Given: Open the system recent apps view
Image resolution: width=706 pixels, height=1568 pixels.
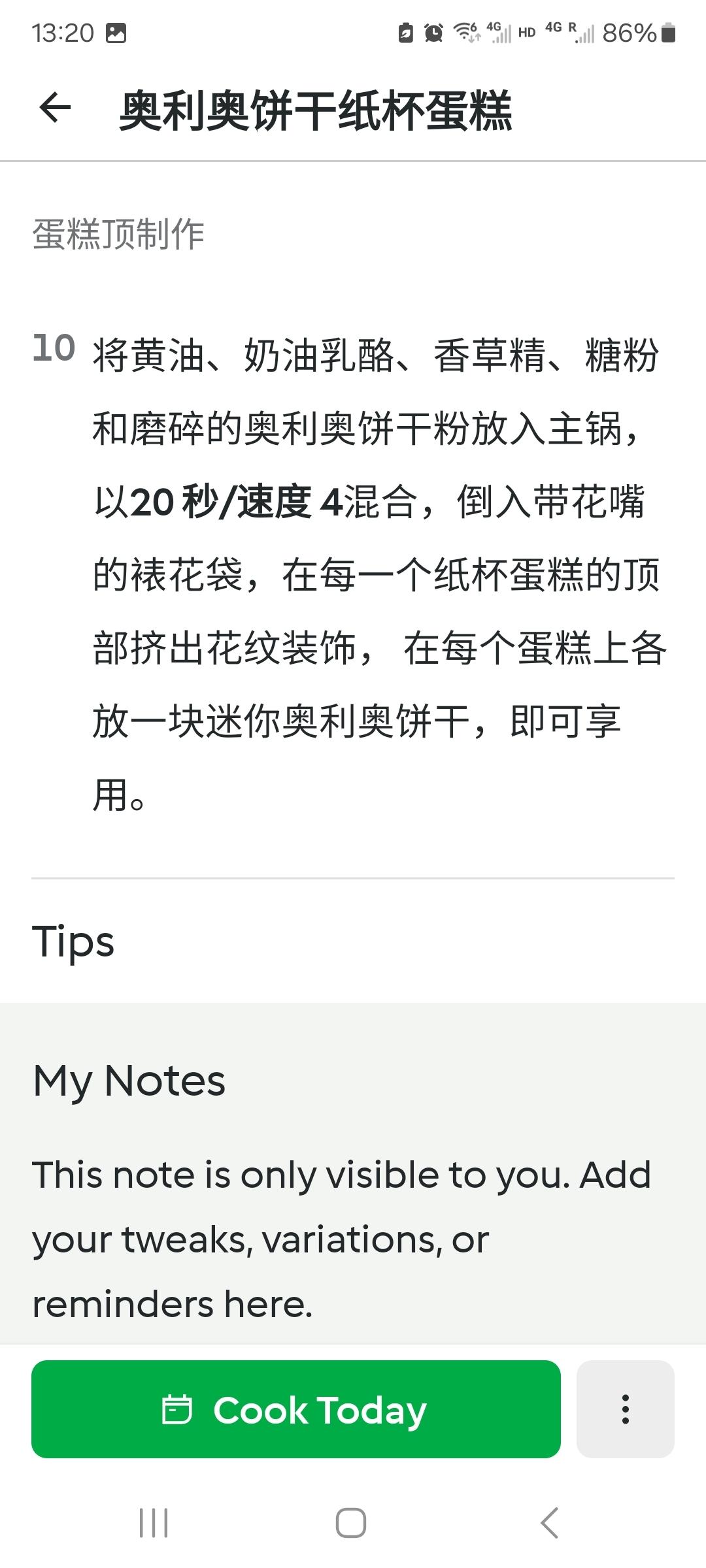Looking at the screenshot, I should point(154,1523).
